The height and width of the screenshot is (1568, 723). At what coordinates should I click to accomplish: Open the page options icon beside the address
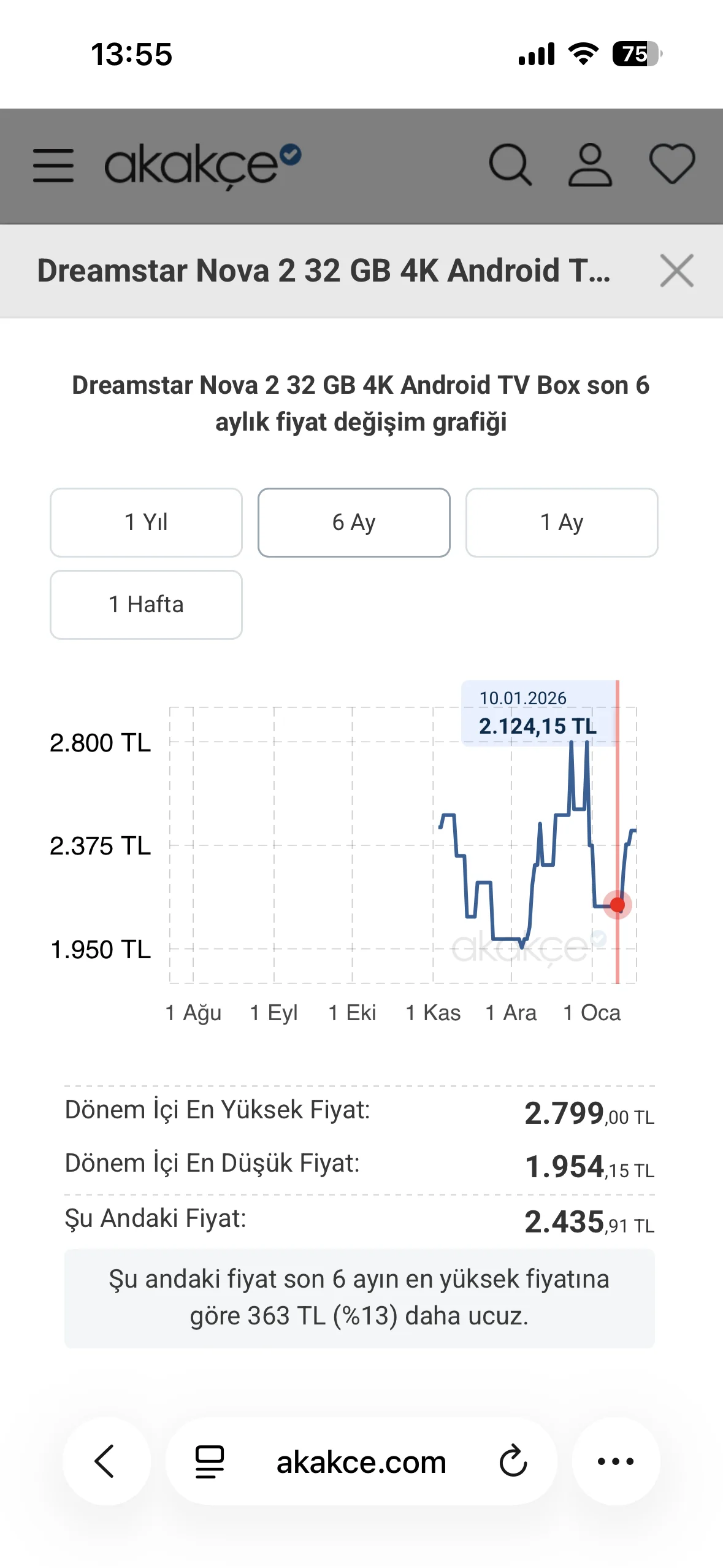point(210,1461)
